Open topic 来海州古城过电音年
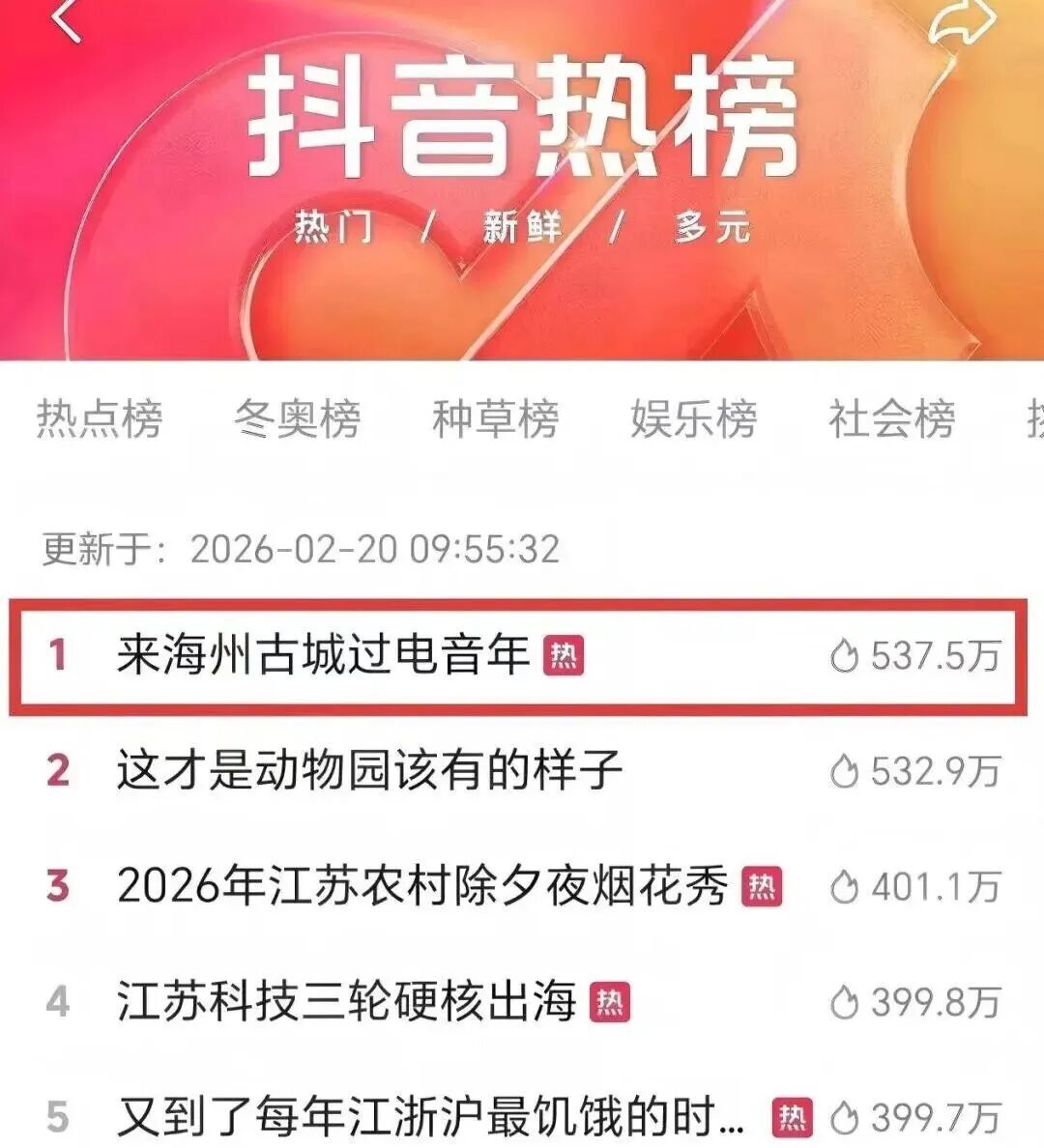 click(x=323, y=655)
